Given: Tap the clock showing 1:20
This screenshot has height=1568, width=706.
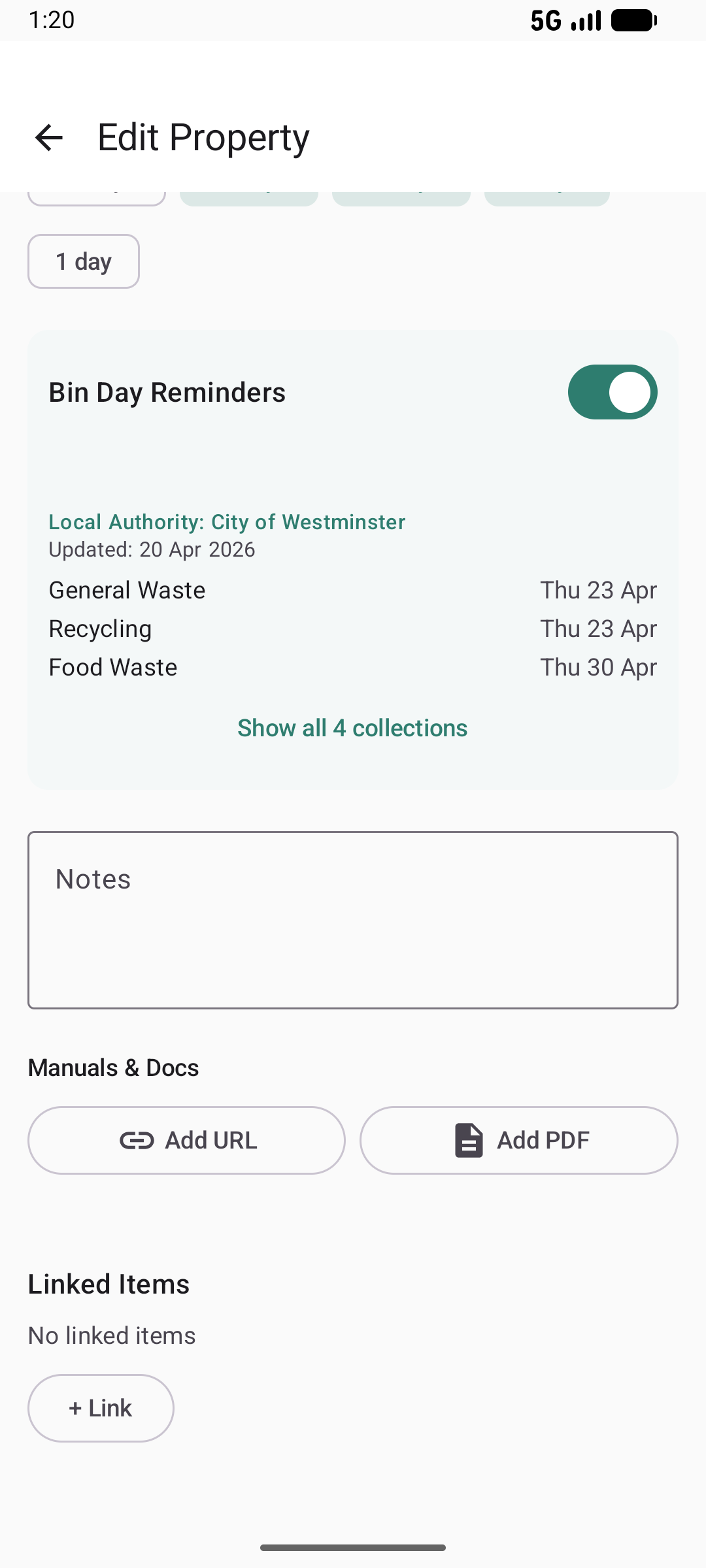Looking at the screenshot, I should [x=51, y=20].
